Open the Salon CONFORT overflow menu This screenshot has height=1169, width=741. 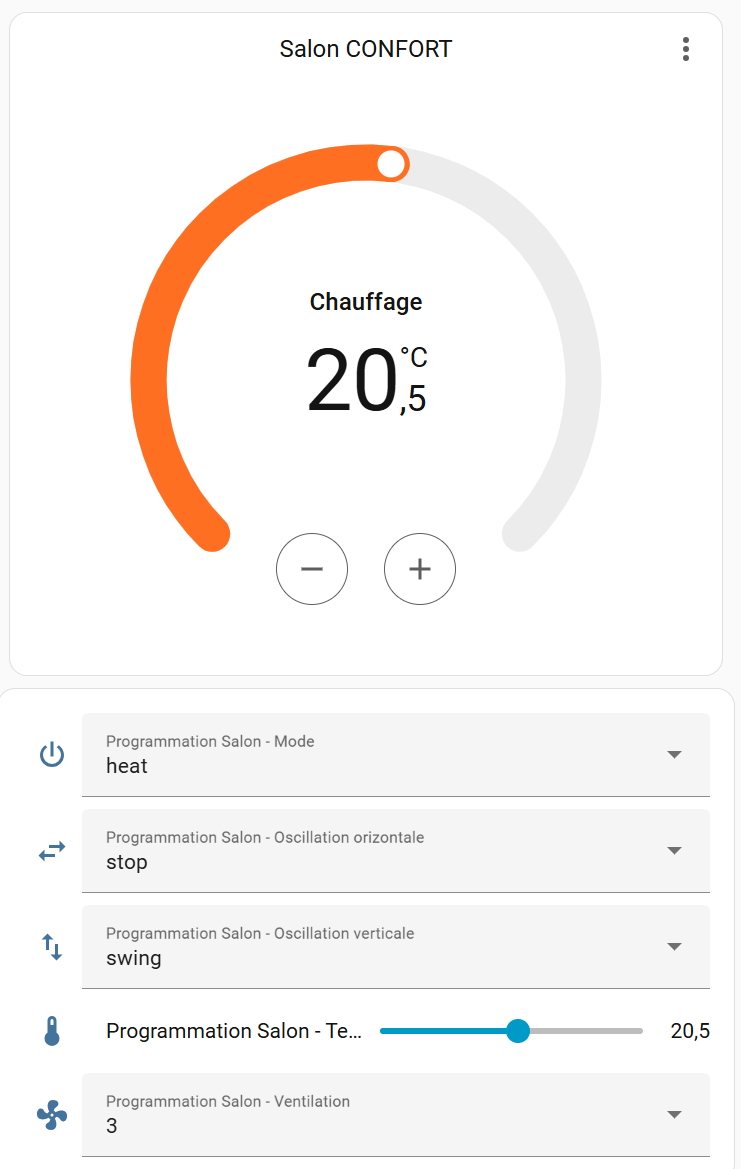(x=685, y=49)
